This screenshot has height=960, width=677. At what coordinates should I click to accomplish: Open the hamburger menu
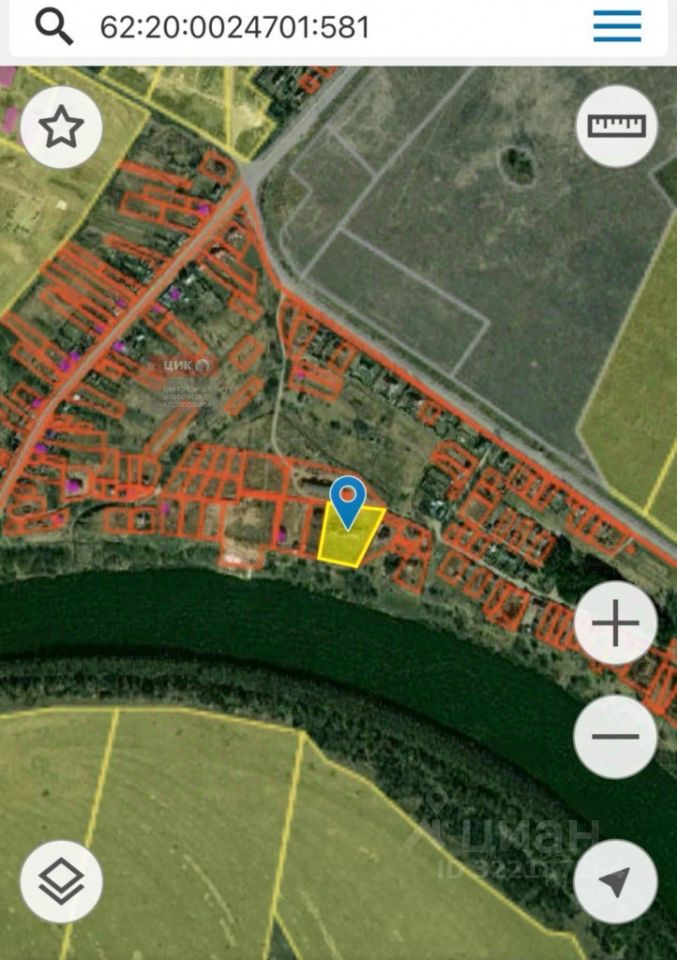pos(617,27)
